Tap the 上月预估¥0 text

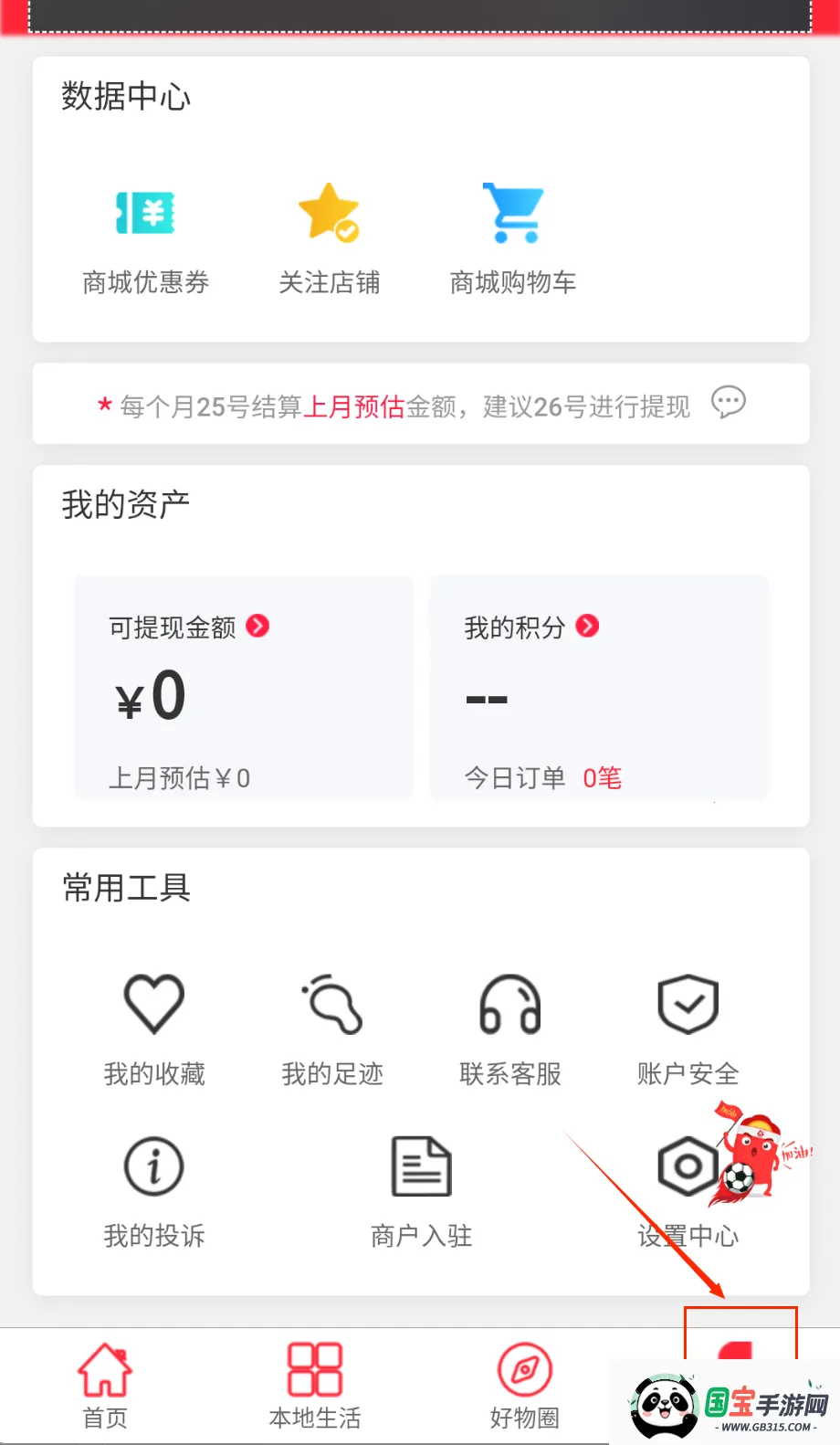177,777
